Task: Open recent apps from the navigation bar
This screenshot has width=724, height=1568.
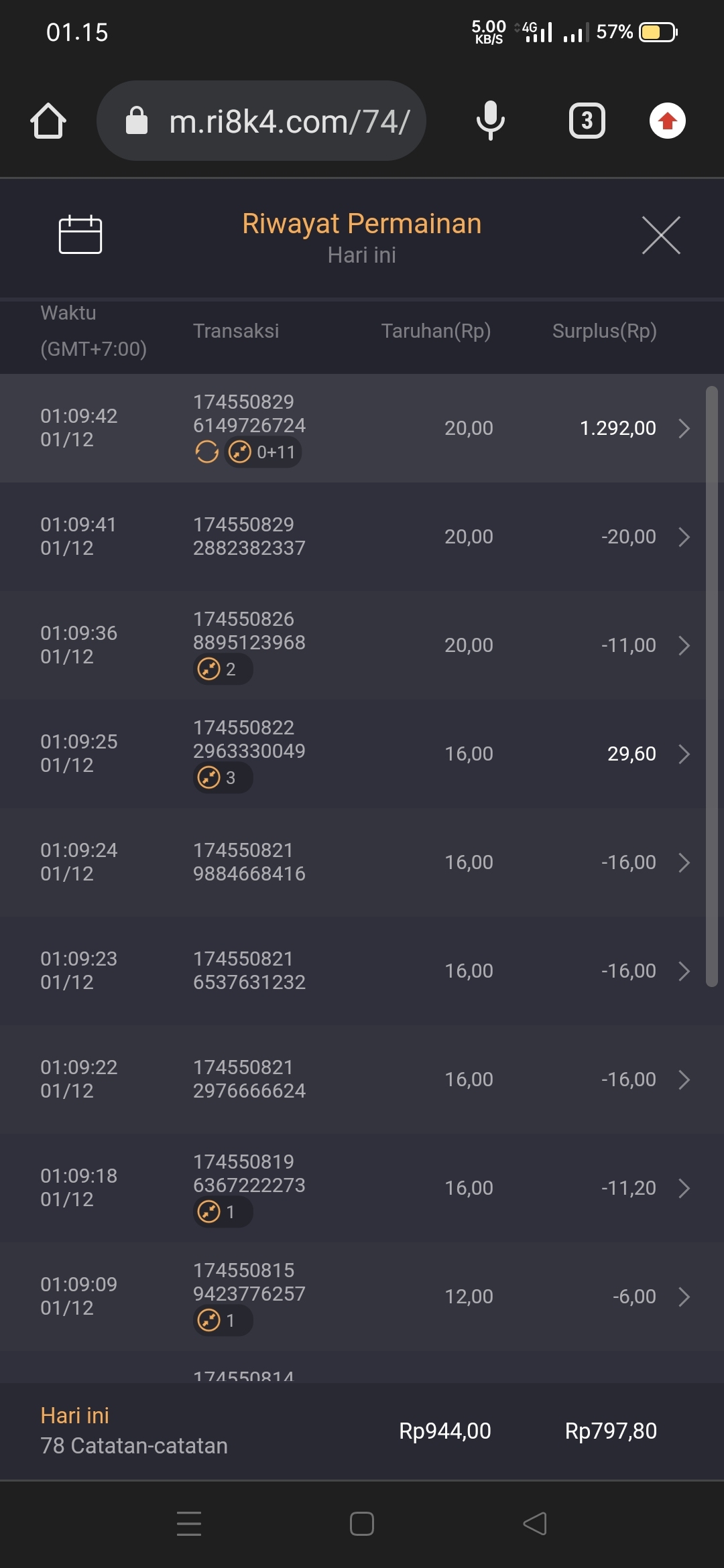Action: coord(189,1524)
